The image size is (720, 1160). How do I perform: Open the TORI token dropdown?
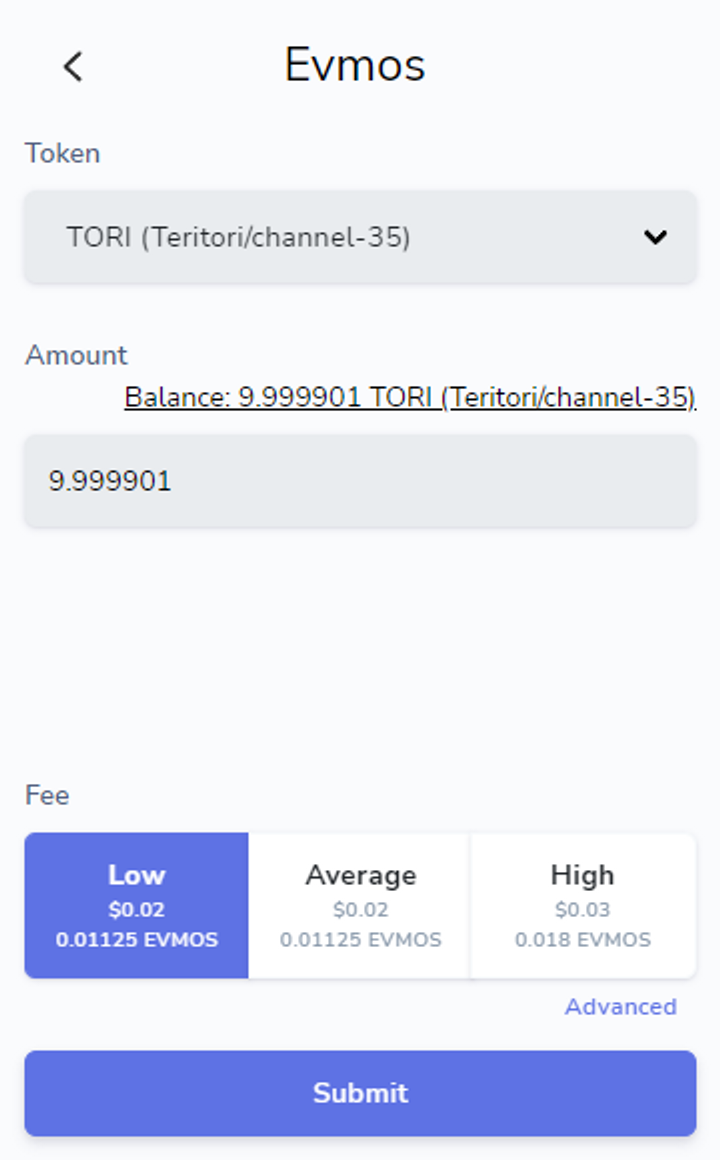click(360, 237)
